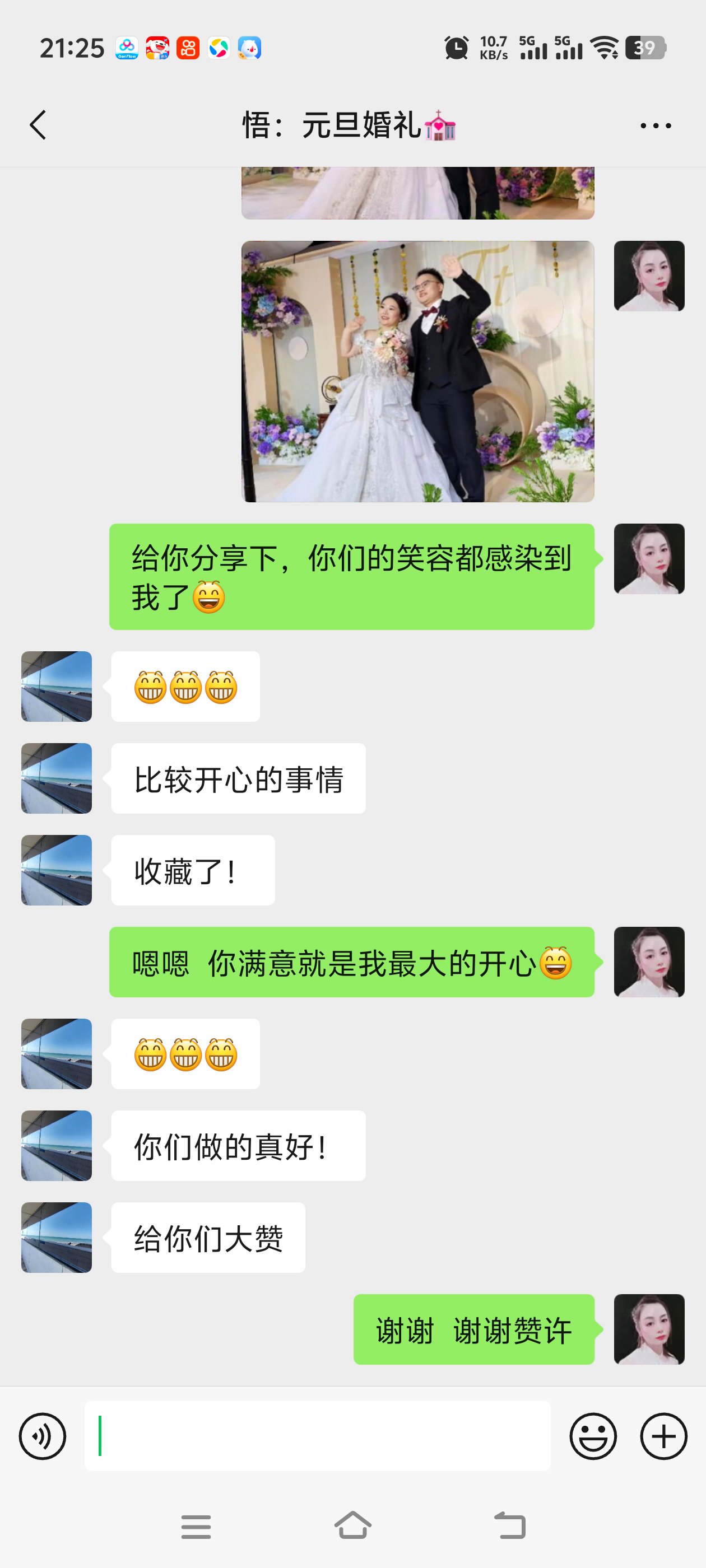Screen dimensions: 706x1568
Task: Open the plus attachments menu
Action: point(663,1436)
